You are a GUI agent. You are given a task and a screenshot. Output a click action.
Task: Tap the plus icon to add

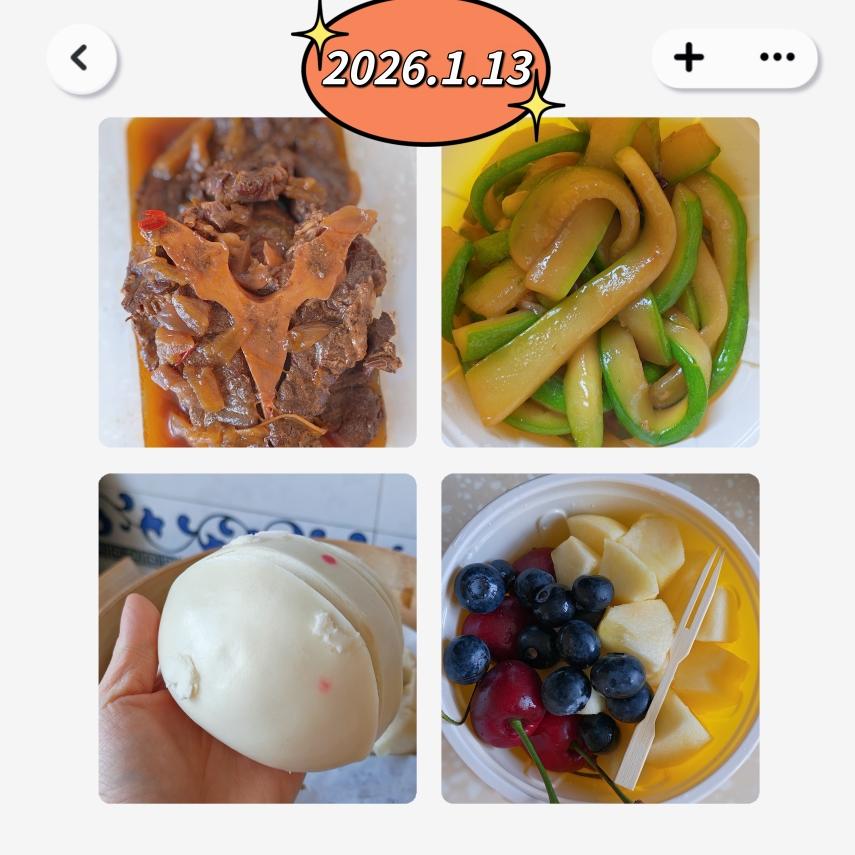pyautogui.click(x=689, y=58)
